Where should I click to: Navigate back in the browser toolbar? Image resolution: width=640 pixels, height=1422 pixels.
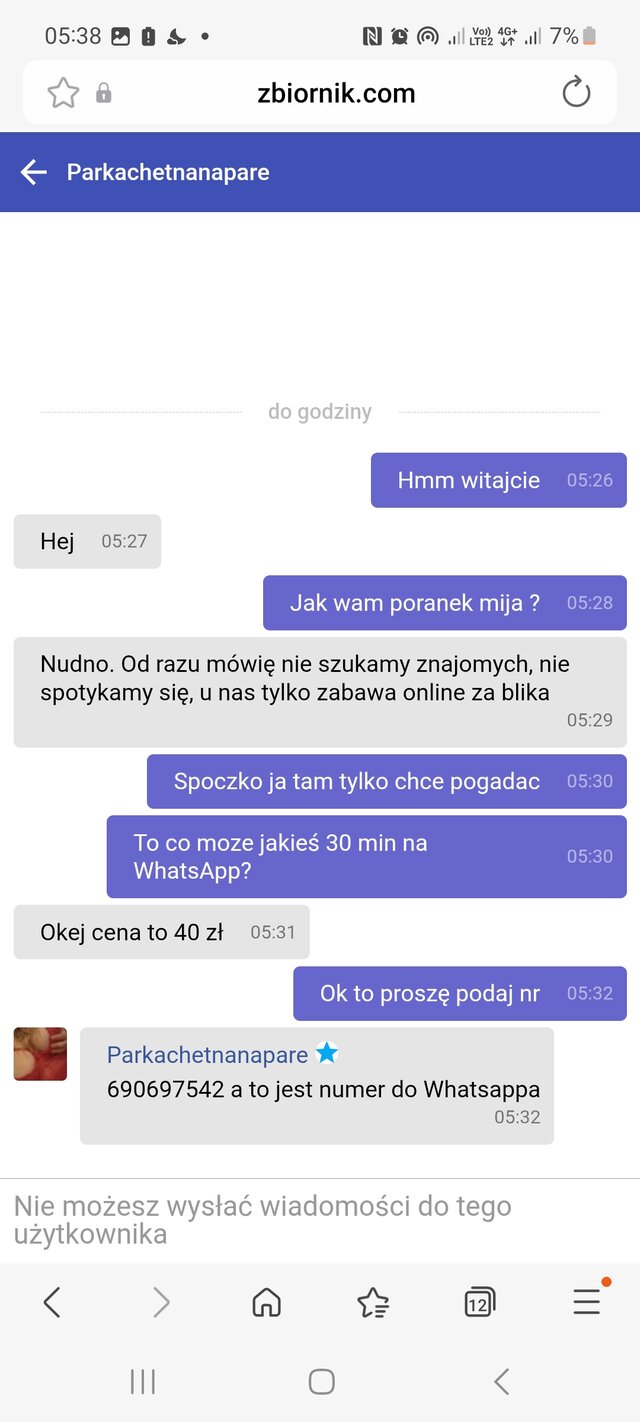53,1302
